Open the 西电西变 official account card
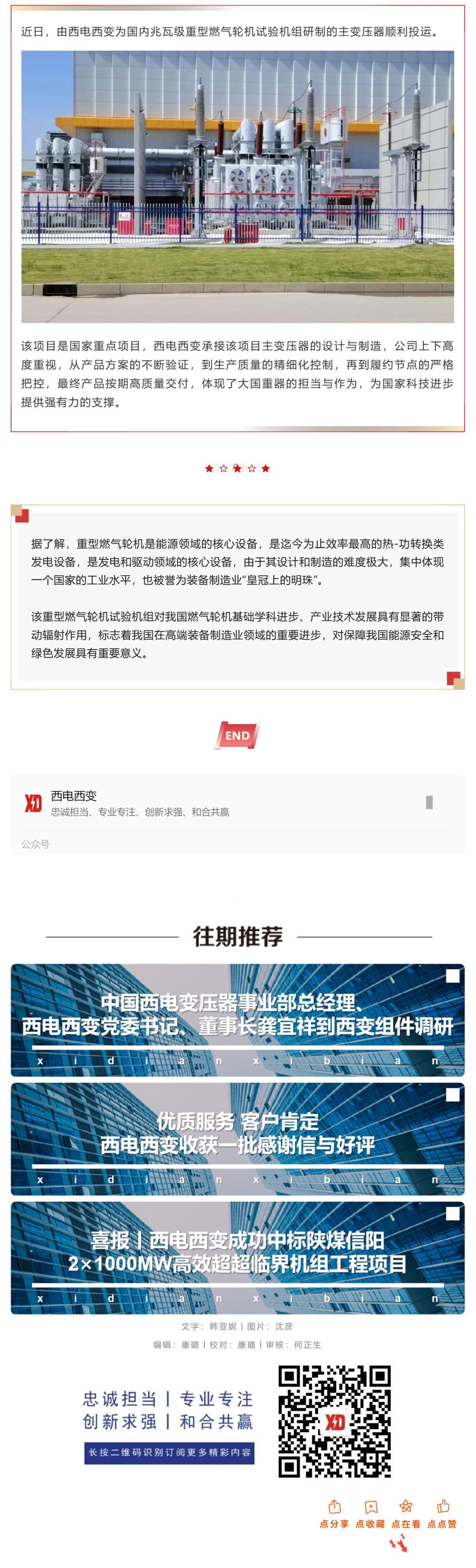Image resolution: width=476 pixels, height=1568 pixels. 238,803
